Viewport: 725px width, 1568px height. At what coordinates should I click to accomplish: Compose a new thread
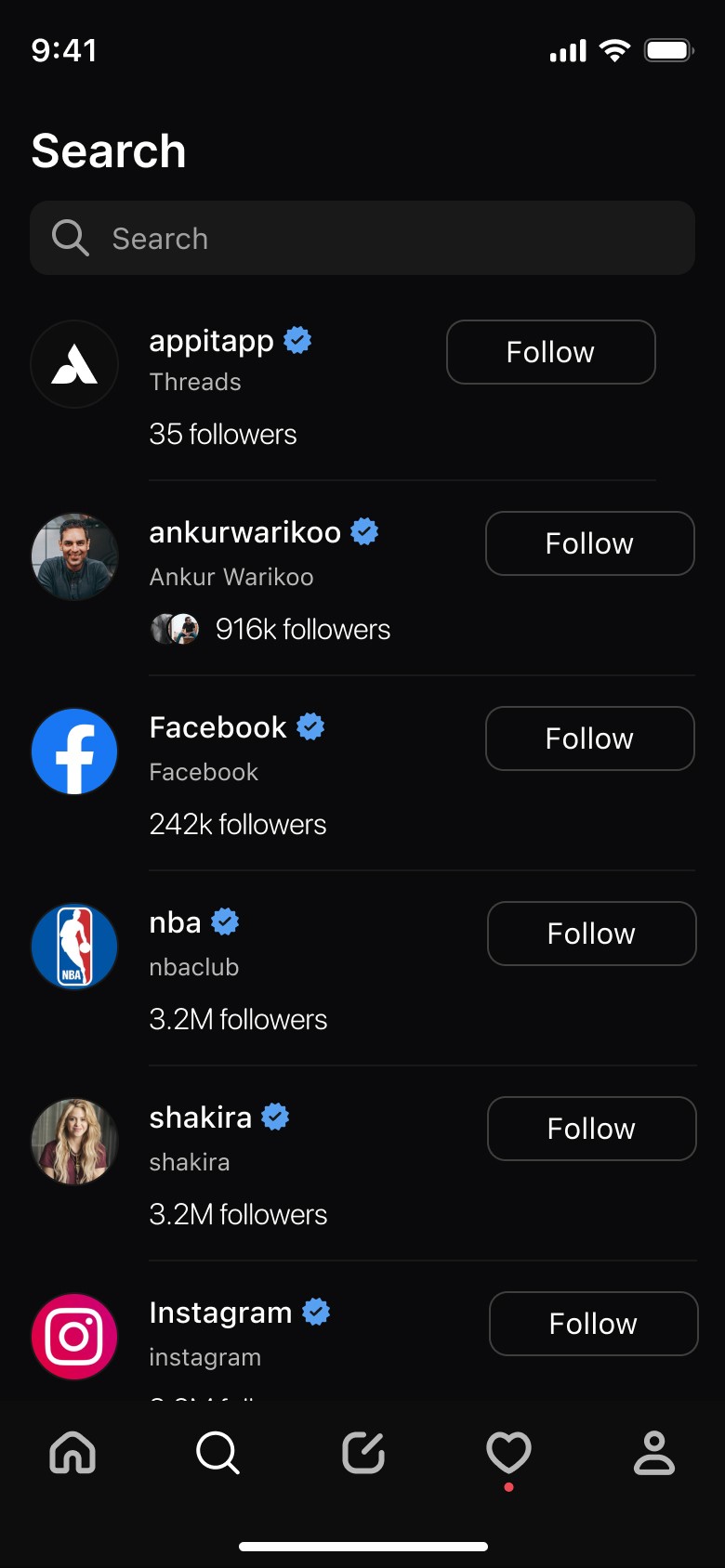[x=363, y=1453]
